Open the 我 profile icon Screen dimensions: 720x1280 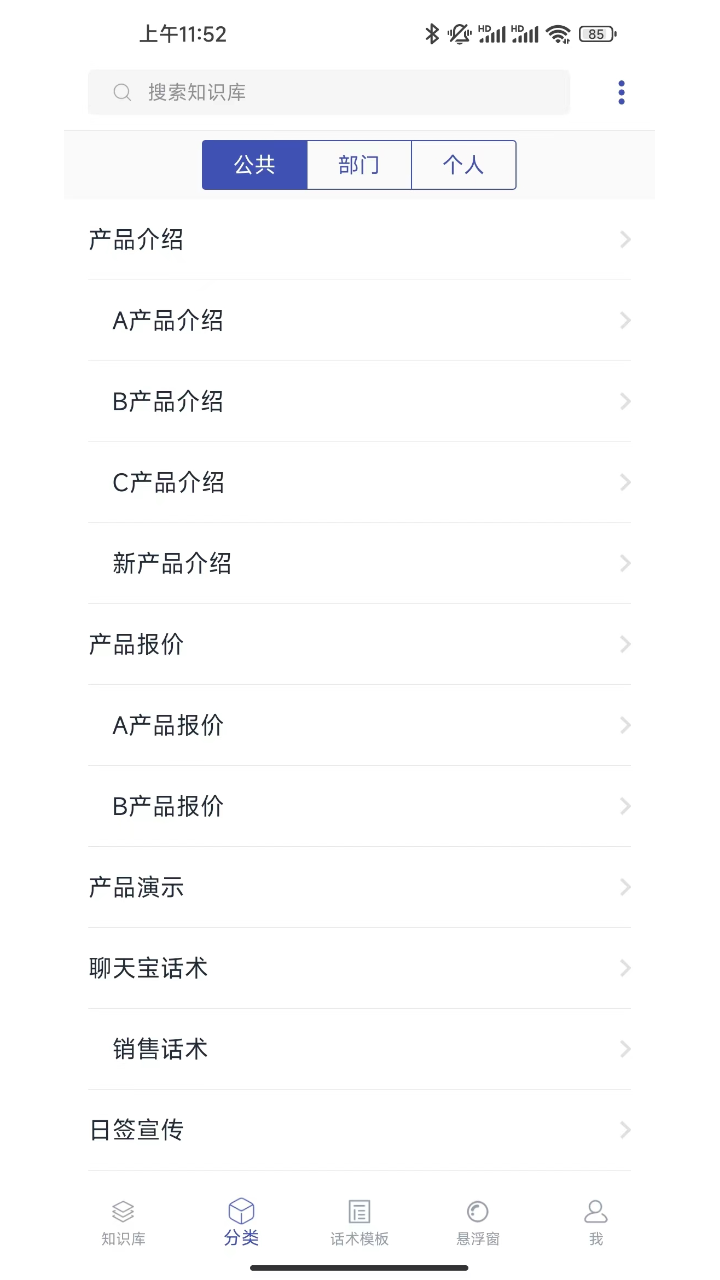(596, 1220)
